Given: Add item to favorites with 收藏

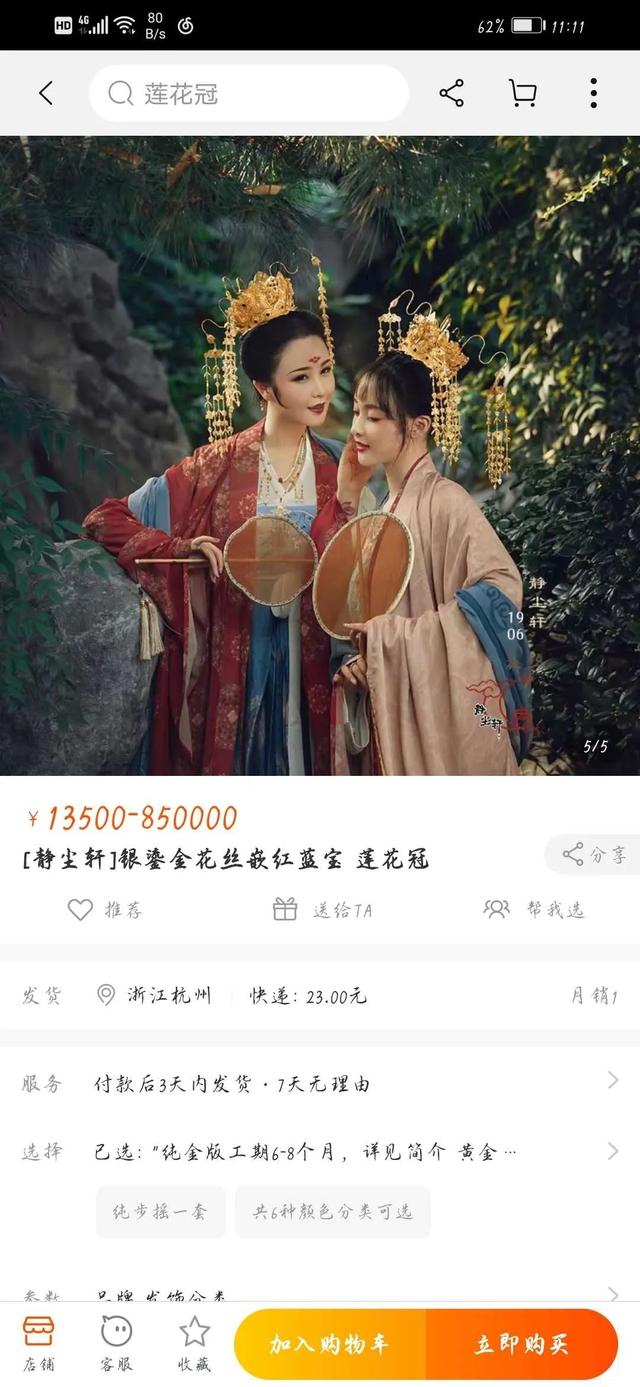Looking at the screenshot, I should 194,1343.
